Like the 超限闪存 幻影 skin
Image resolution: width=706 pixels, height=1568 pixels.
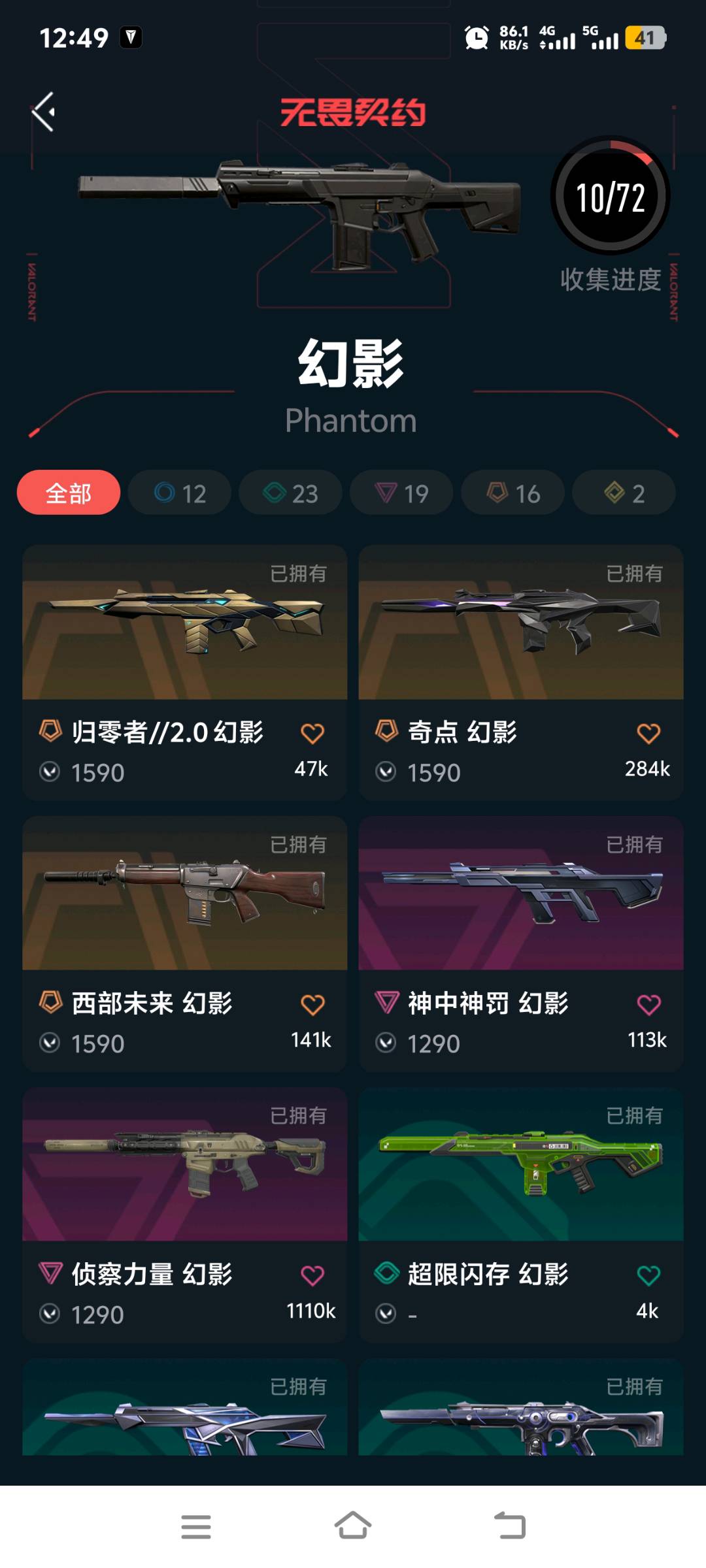click(x=648, y=1275)
